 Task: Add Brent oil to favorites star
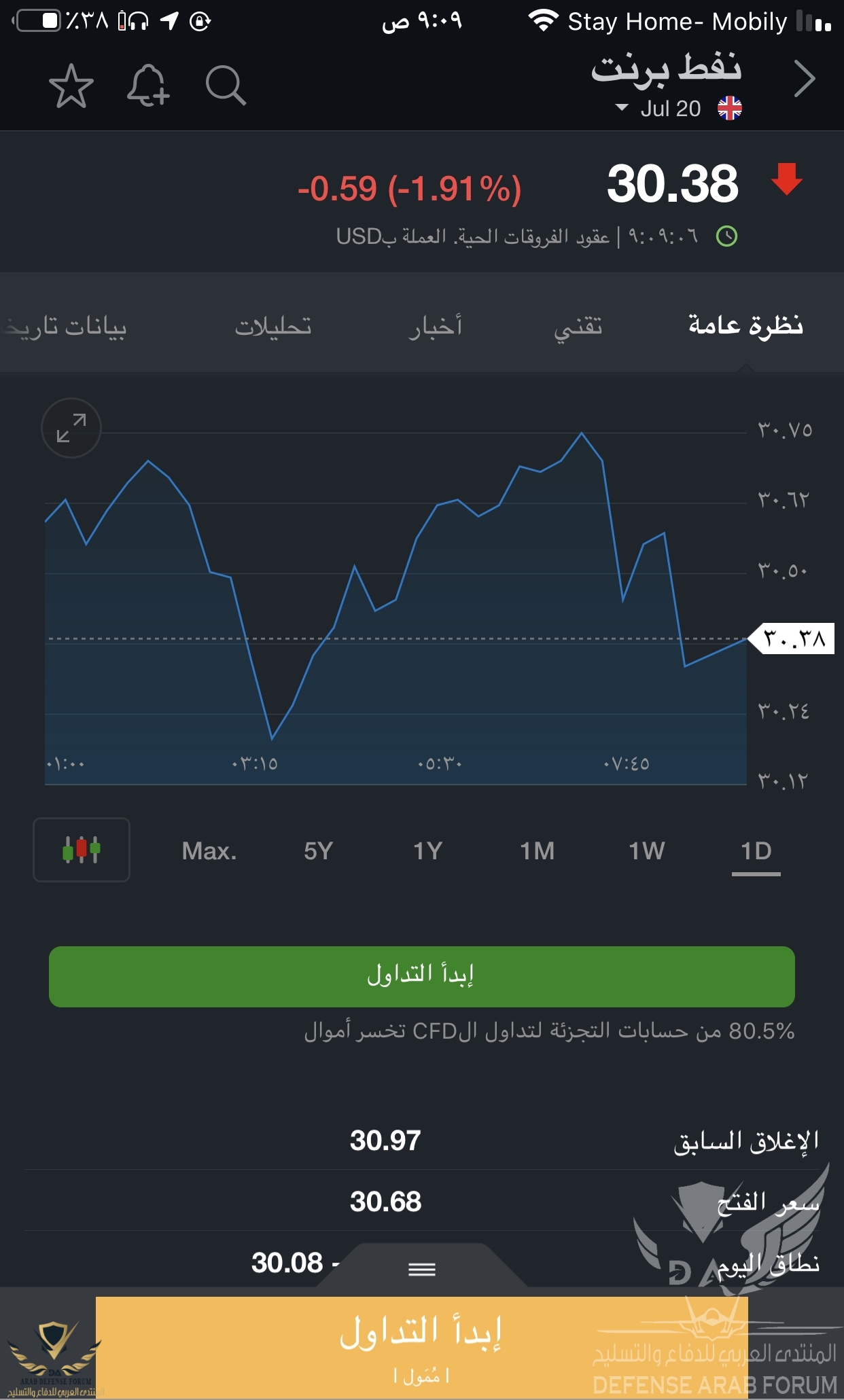pyautogui.click(x=71, y=86)
